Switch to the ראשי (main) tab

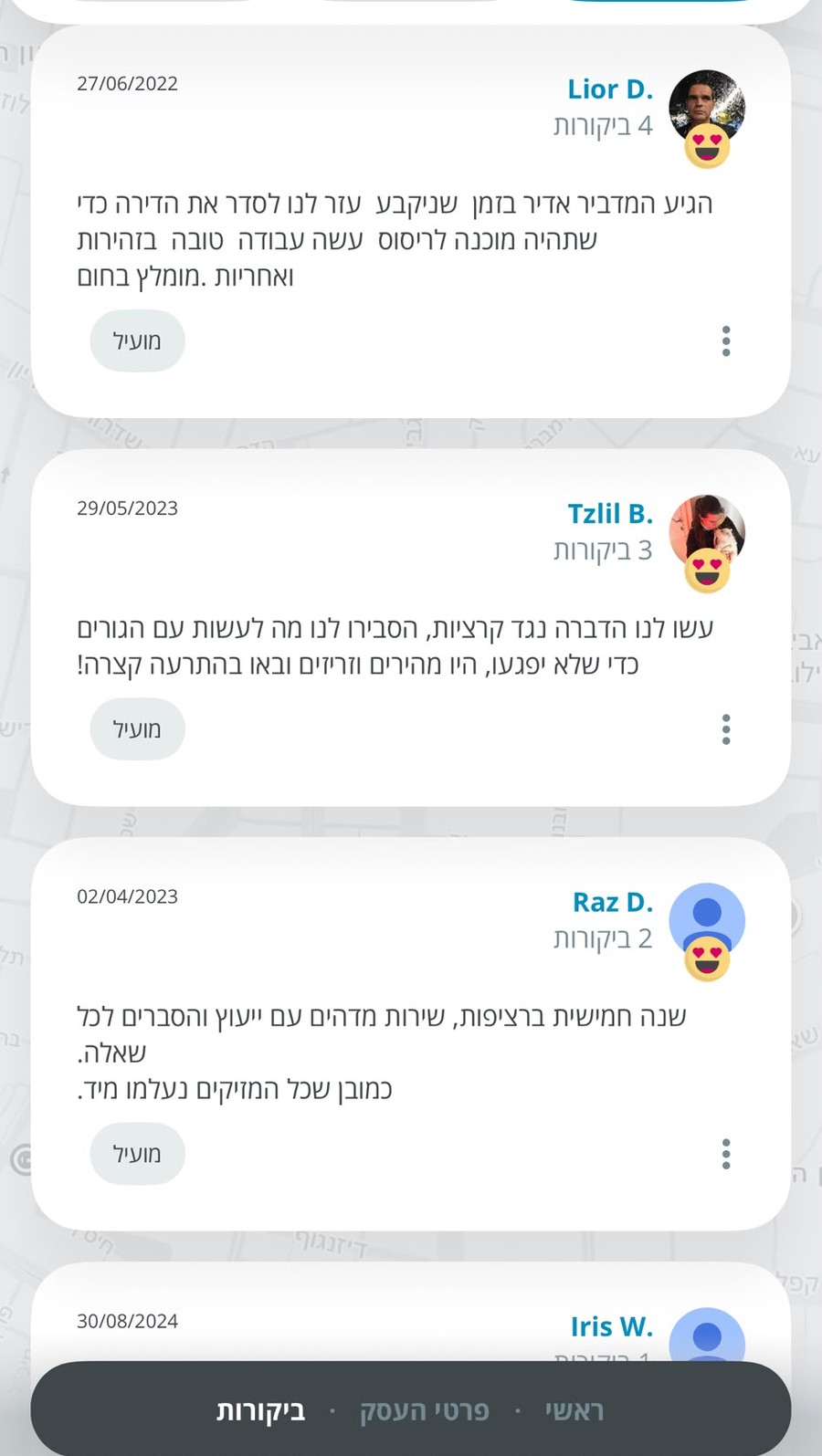tap(574, 1410)
